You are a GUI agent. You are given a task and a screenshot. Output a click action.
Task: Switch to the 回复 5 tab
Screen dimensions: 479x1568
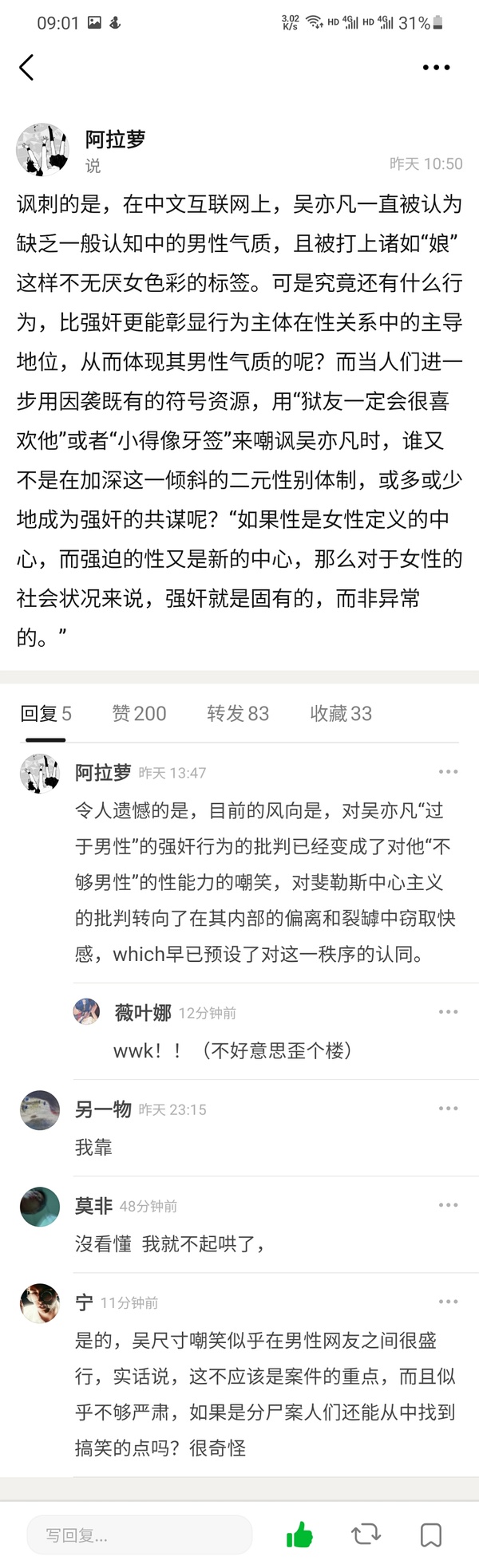point(46,713)
